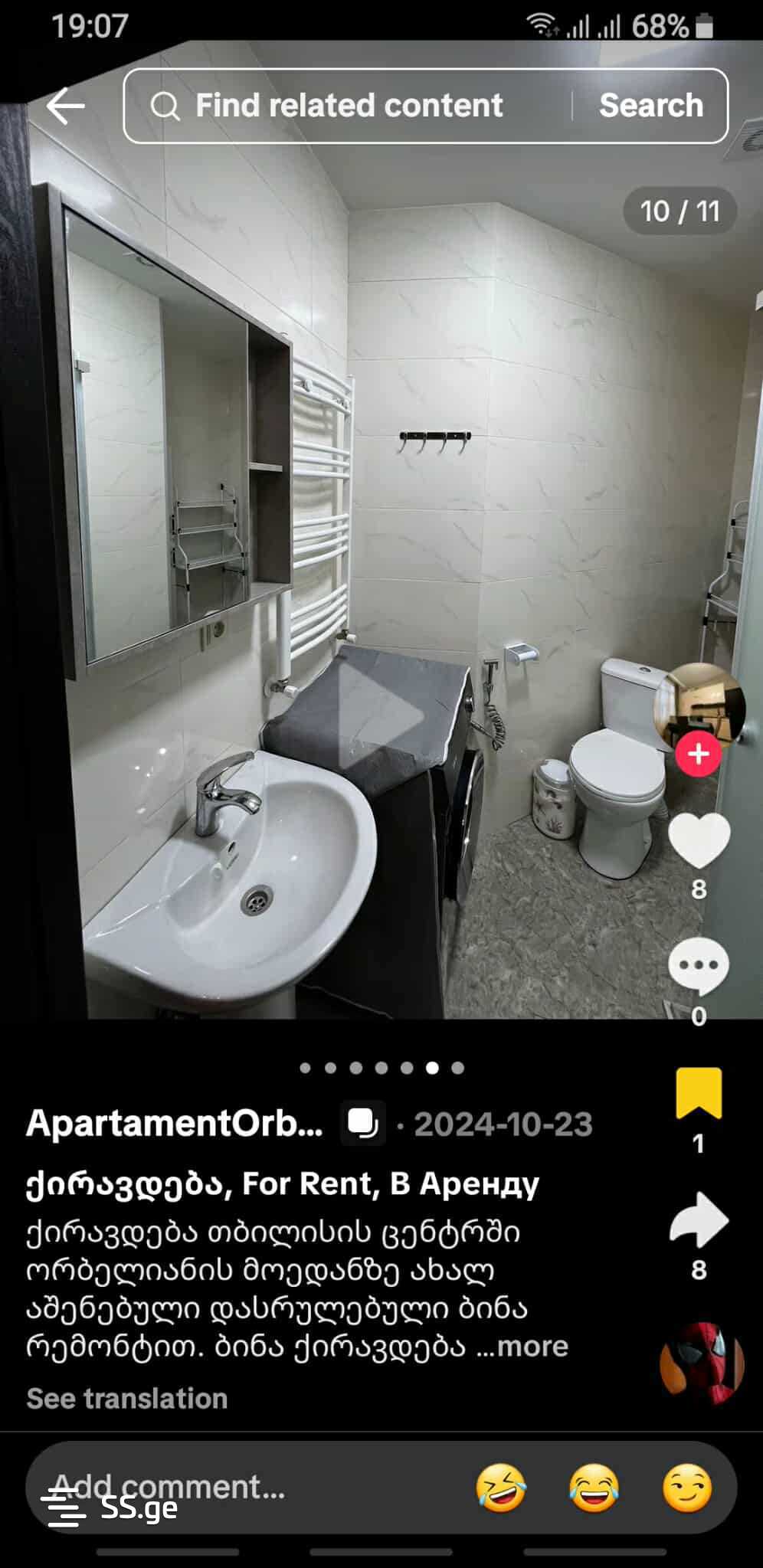763x1568 pixels.
Task: Insert the rolling-on-floor laughing emoji
Action: (501, 1488)
